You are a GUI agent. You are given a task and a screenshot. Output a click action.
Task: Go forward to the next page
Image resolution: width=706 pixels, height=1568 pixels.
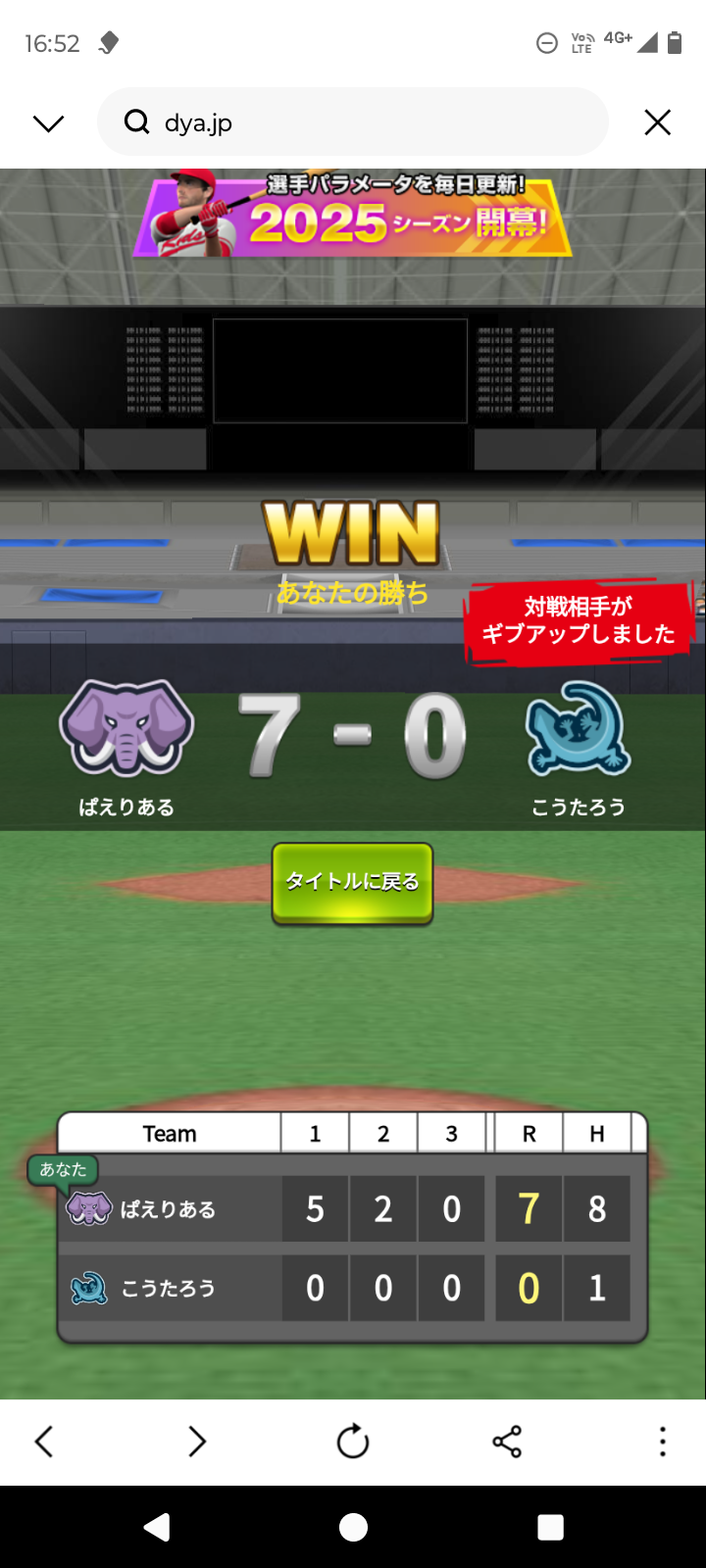pos(197,1442)
